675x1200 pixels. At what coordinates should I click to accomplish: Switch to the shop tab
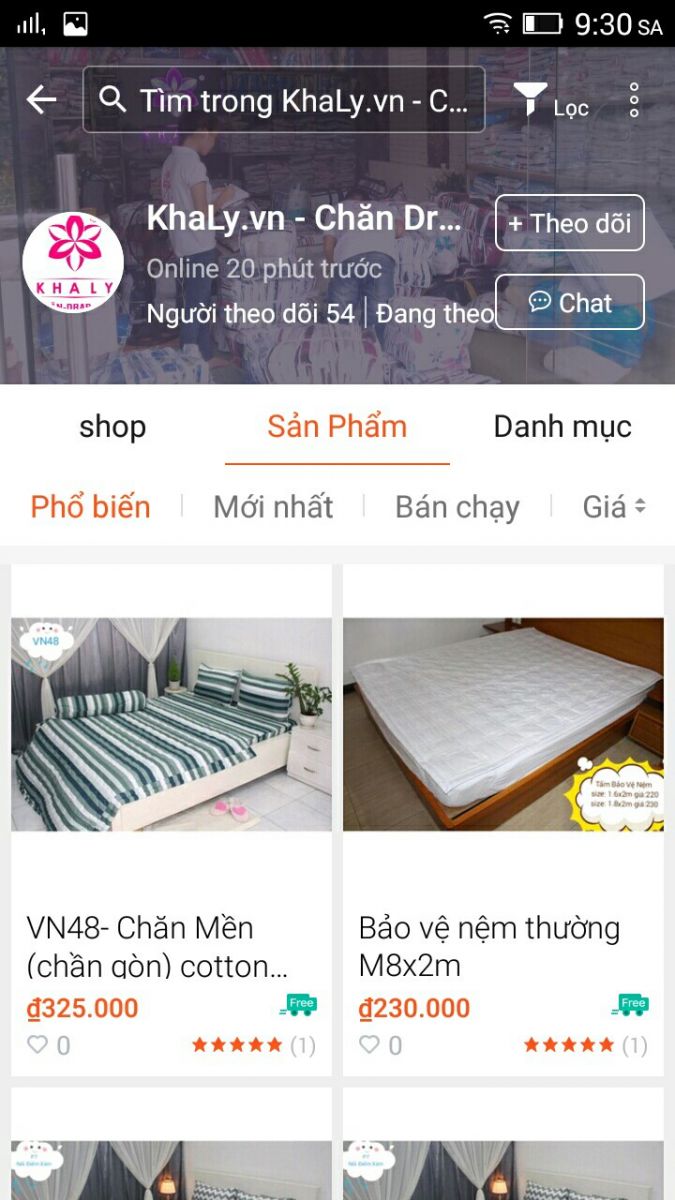(112, 427)
